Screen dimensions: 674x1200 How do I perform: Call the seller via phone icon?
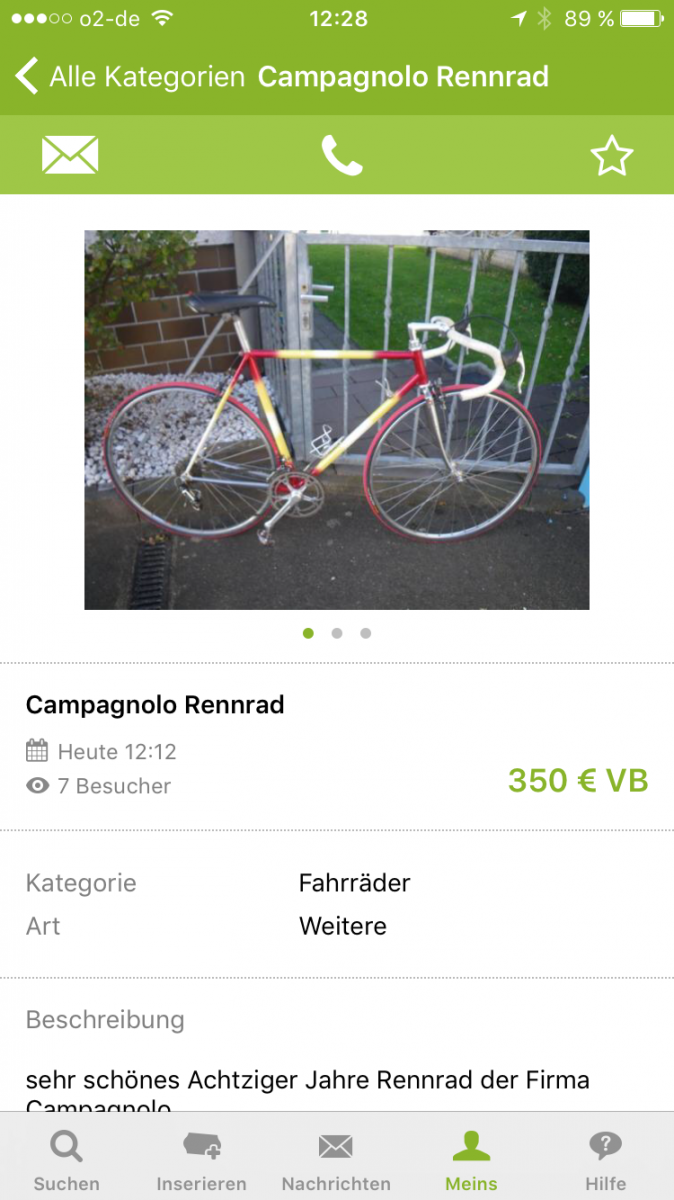[341, 155]
